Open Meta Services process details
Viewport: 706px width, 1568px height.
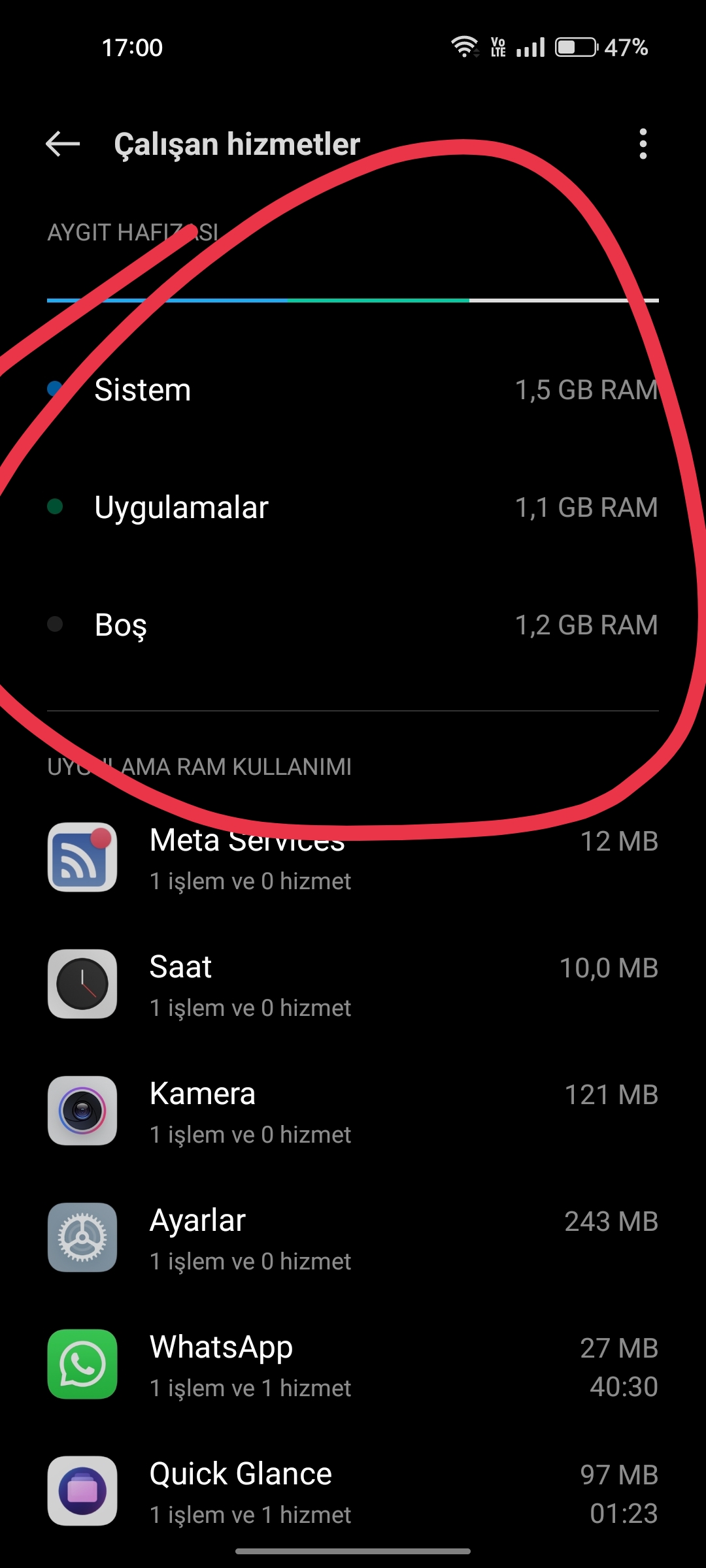click(353, 858)
